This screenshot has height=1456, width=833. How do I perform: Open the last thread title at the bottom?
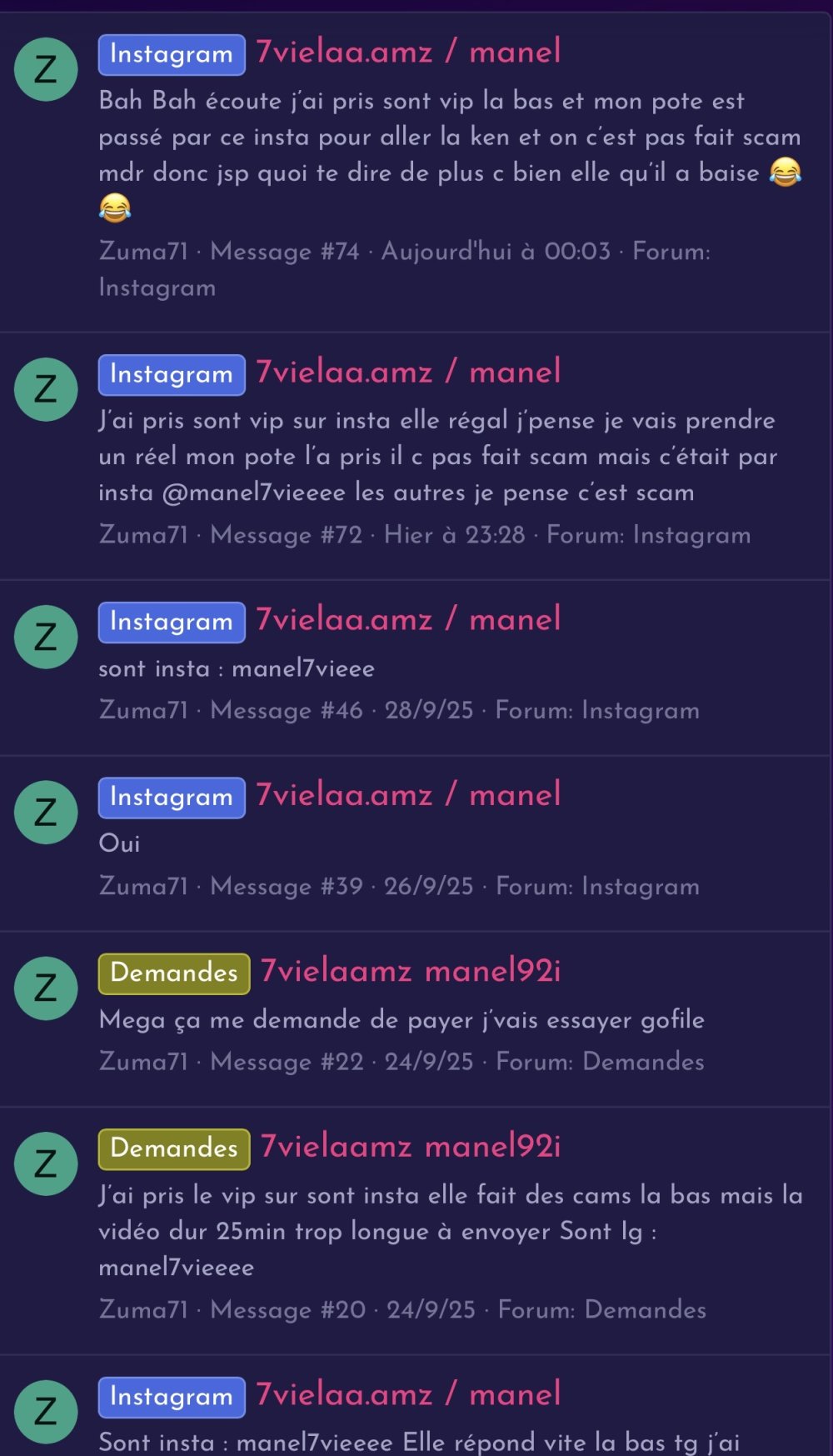[x=408, y=1394]
